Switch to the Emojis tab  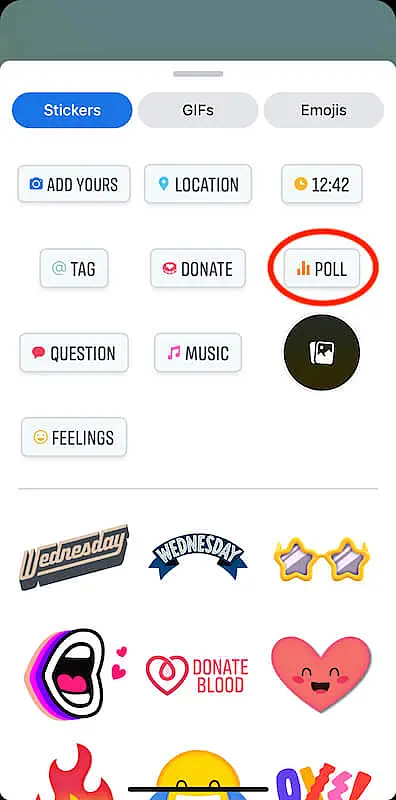click(324, 110)
